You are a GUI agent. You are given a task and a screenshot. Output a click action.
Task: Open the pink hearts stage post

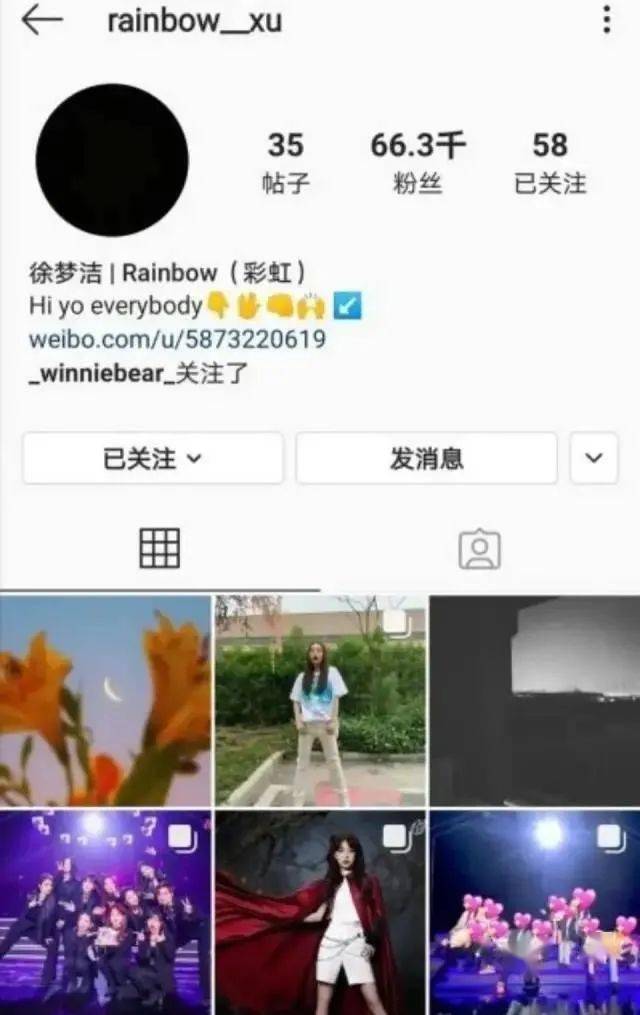click(535, 912)
